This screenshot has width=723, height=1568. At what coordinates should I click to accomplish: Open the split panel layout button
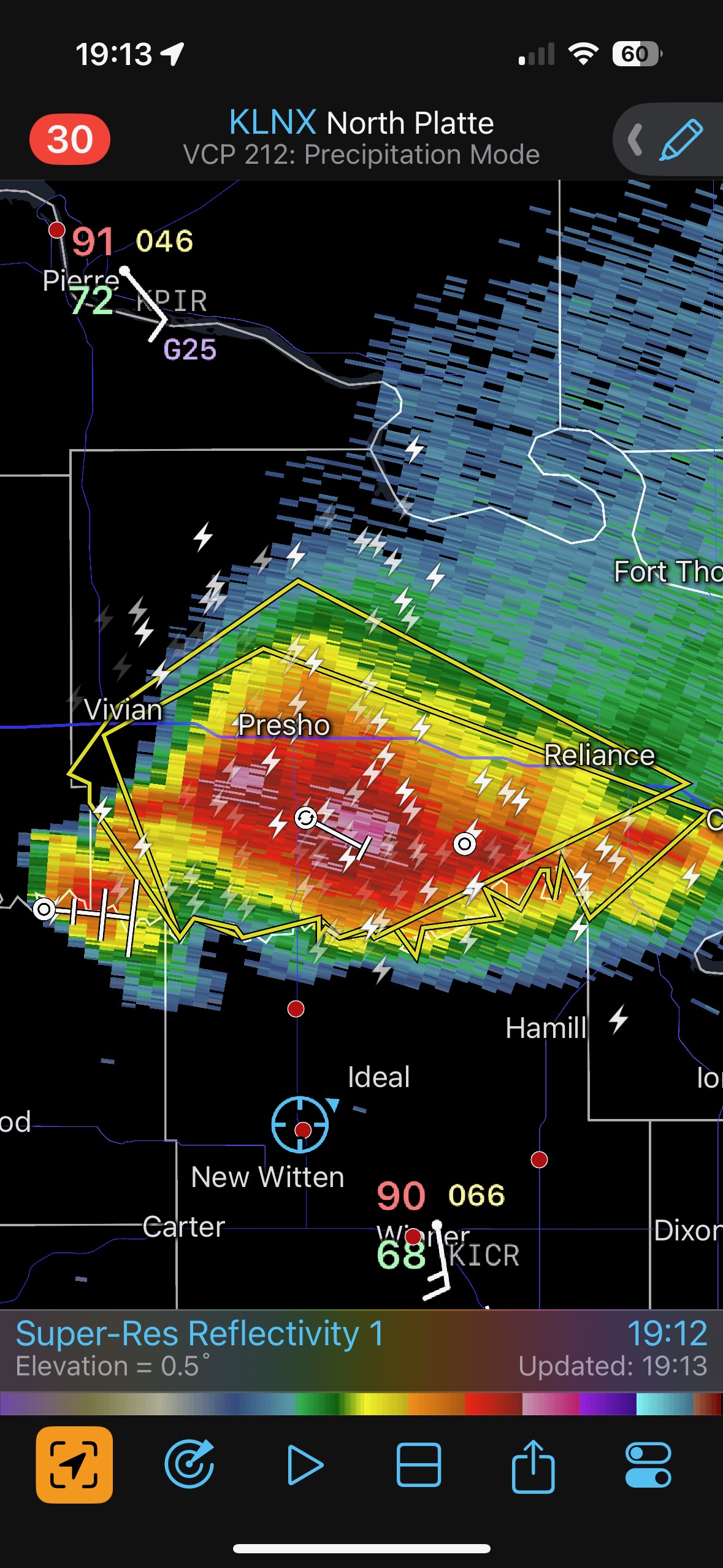[x=419, y=1464]
